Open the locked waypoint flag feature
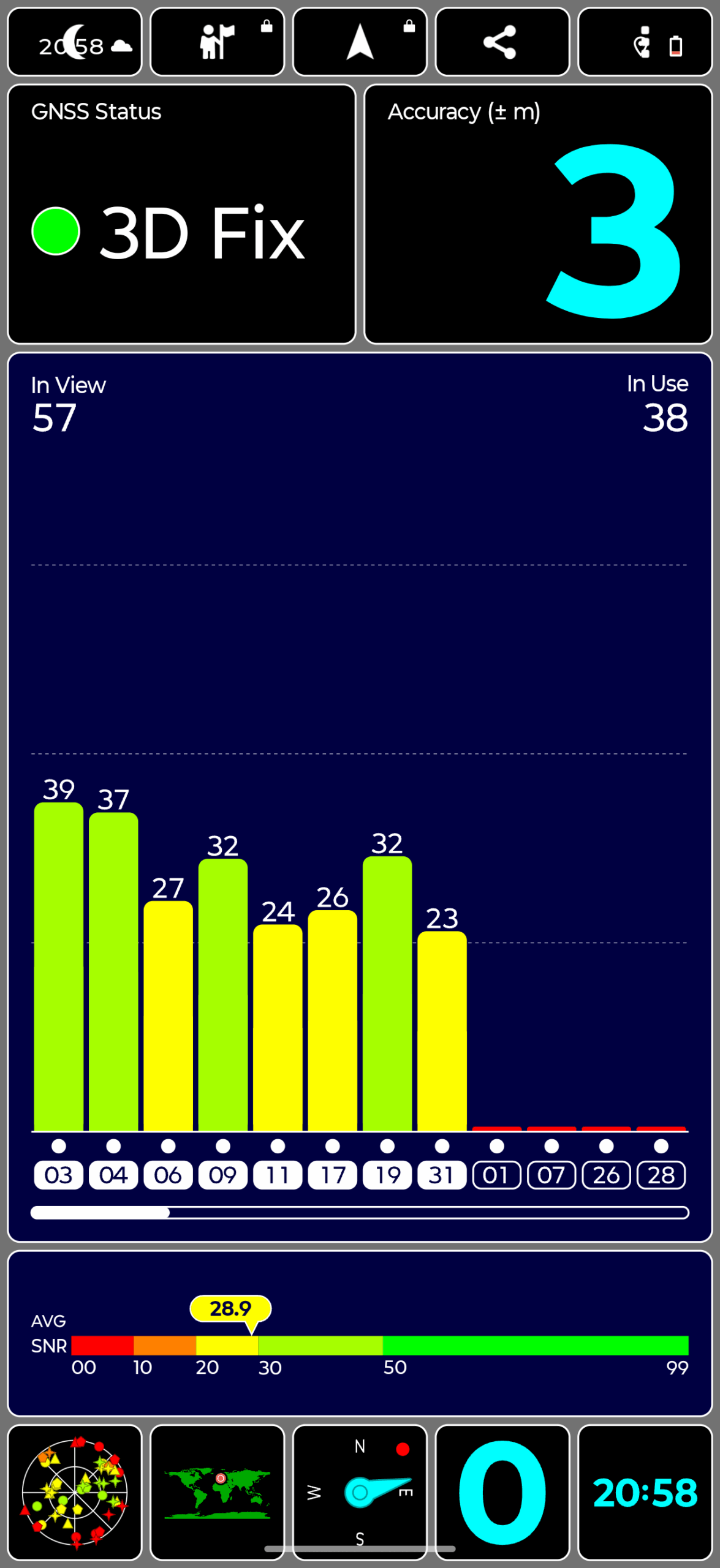Viewport: 720px width, 1568px height. coord(218,42)
